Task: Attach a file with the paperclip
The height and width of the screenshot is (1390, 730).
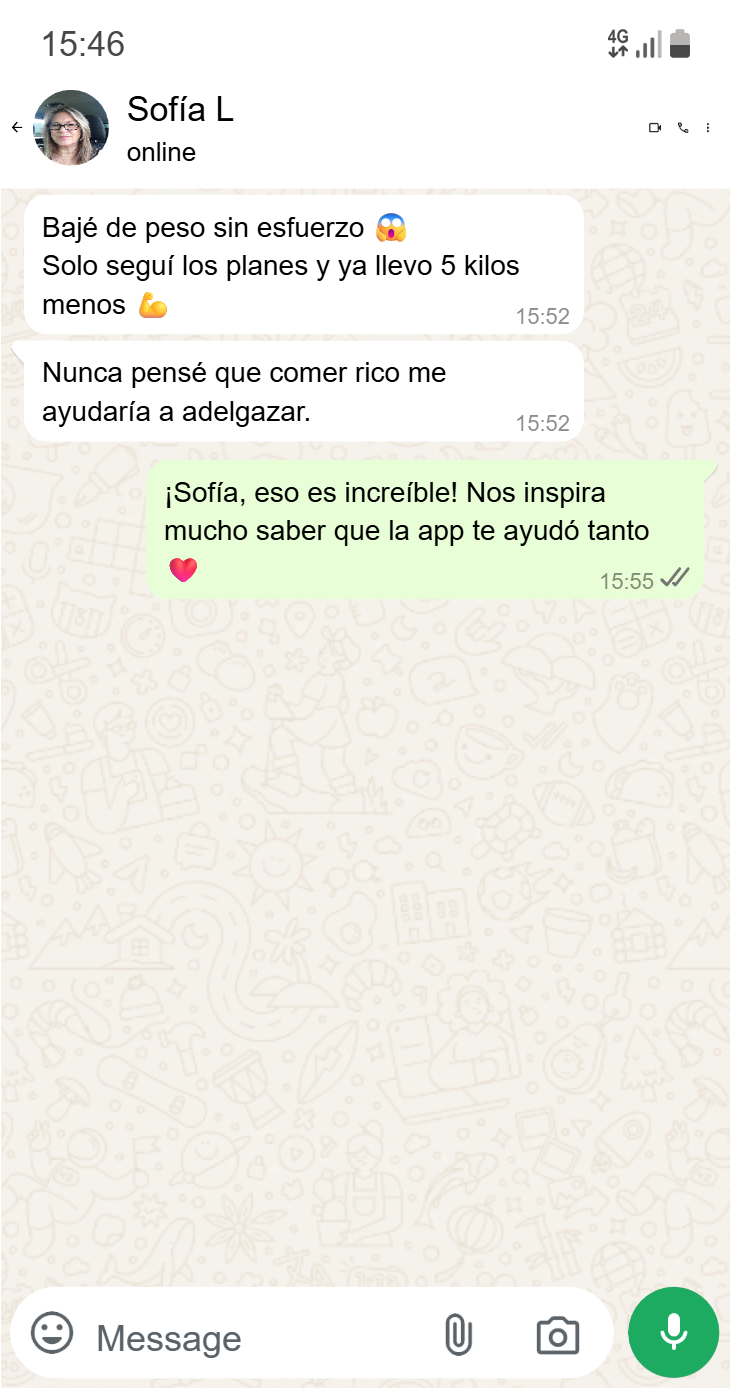Action: [458, 1335]
